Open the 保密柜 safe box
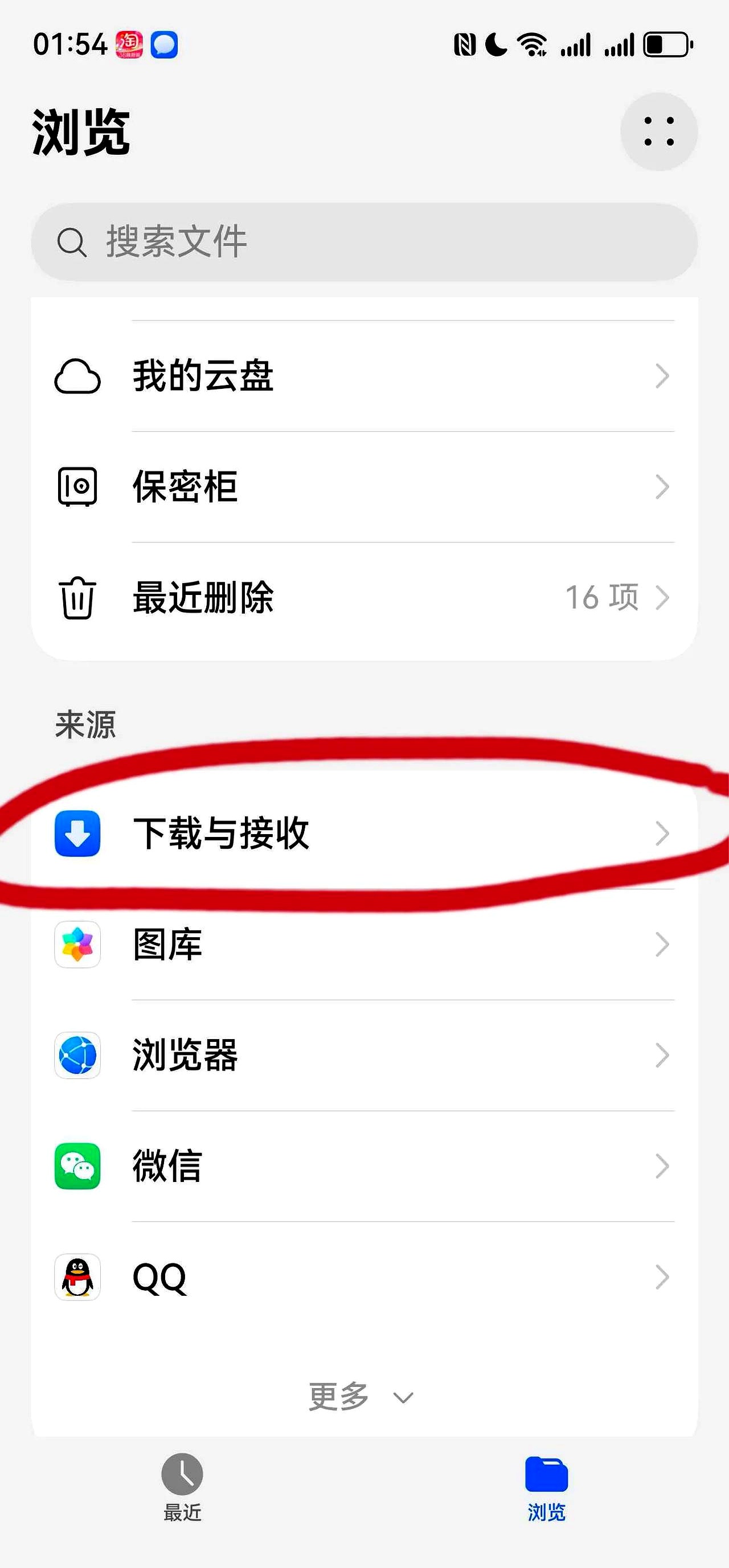729x1568 pixels. coord(364,486)
